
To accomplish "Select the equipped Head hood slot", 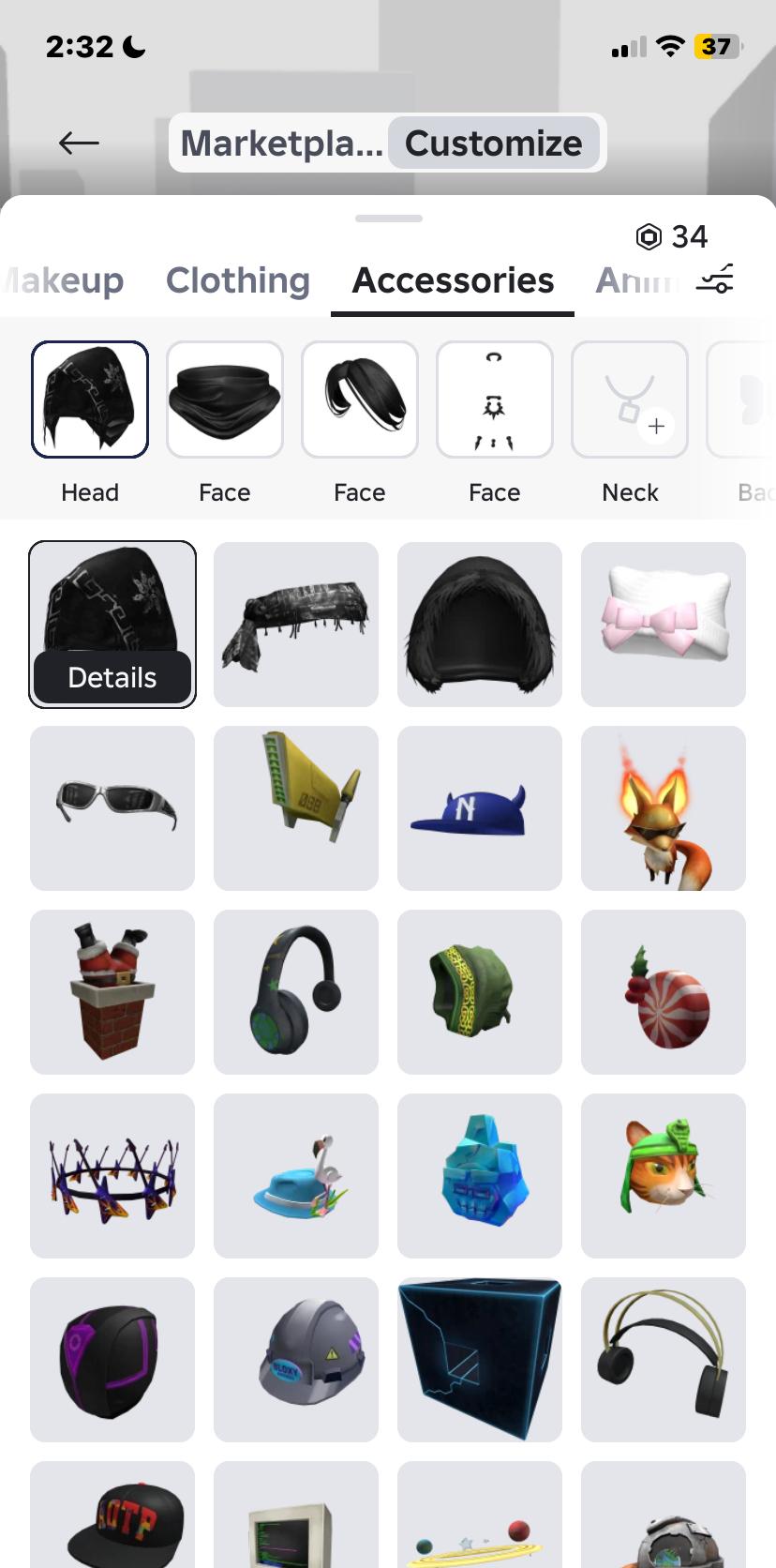I will (90, 400).
